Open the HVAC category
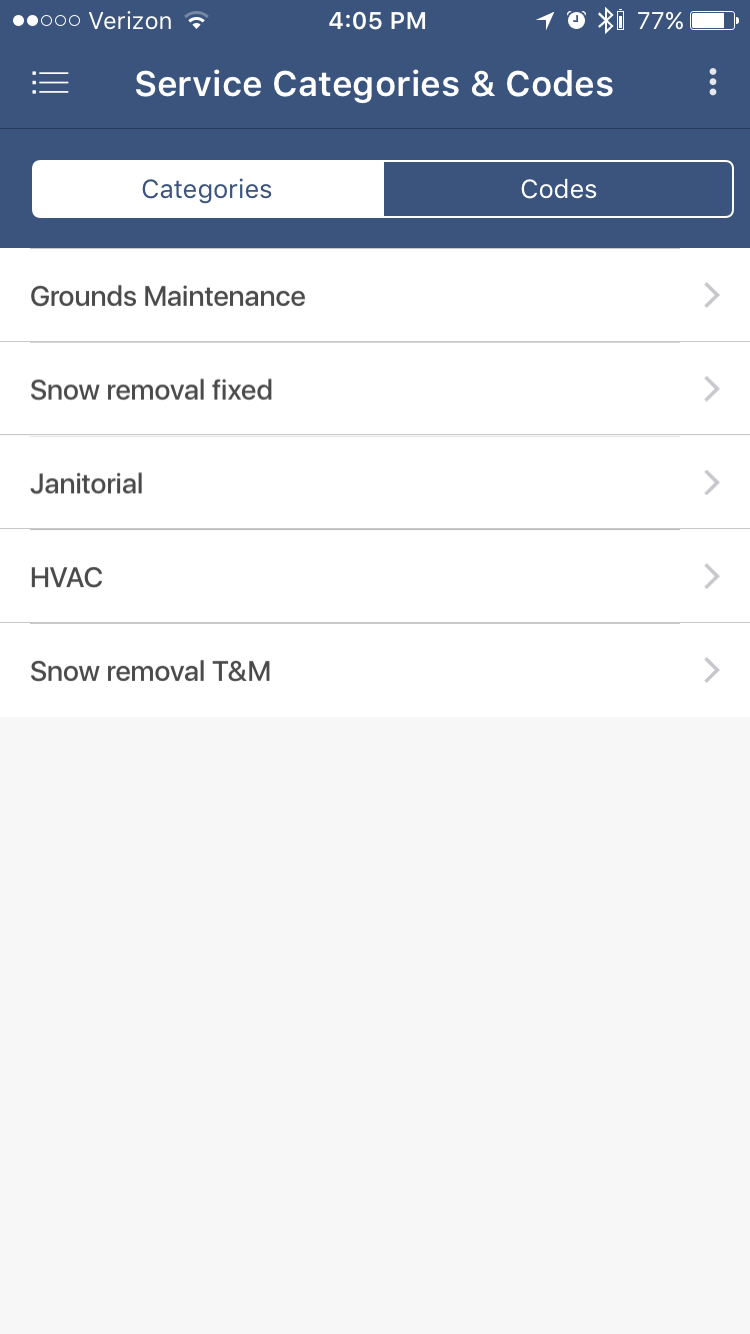Viewport: 750px width, 1334px height. (375, 577)
